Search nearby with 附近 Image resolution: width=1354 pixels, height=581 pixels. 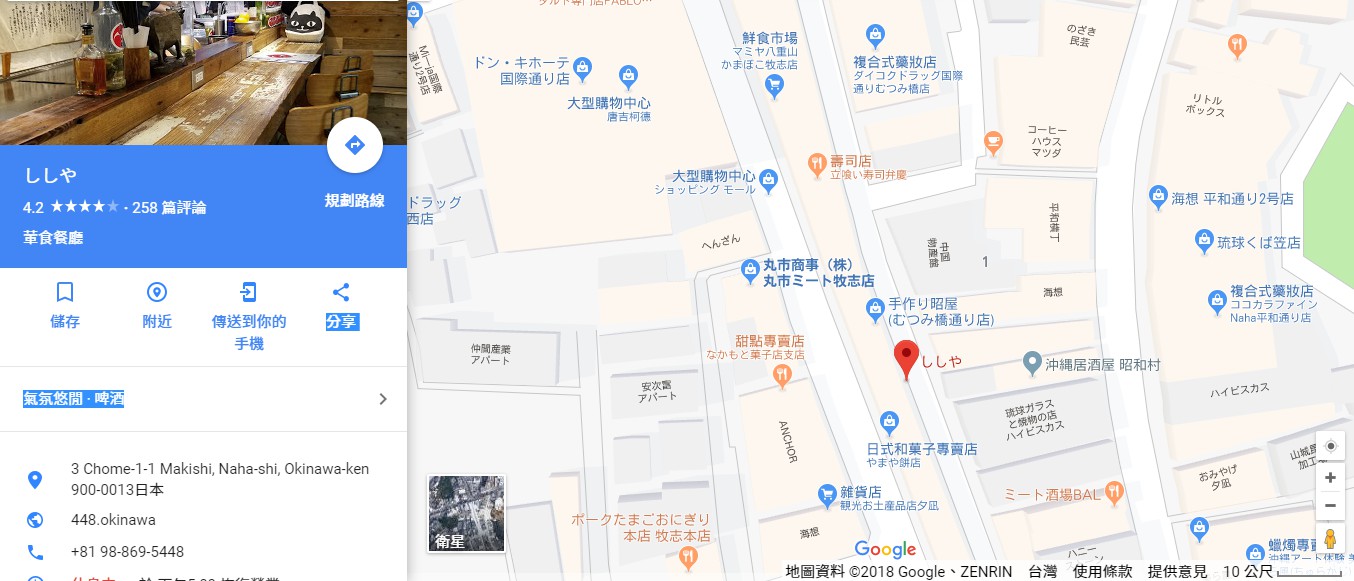pyautogui.click(x=157, y=304)
